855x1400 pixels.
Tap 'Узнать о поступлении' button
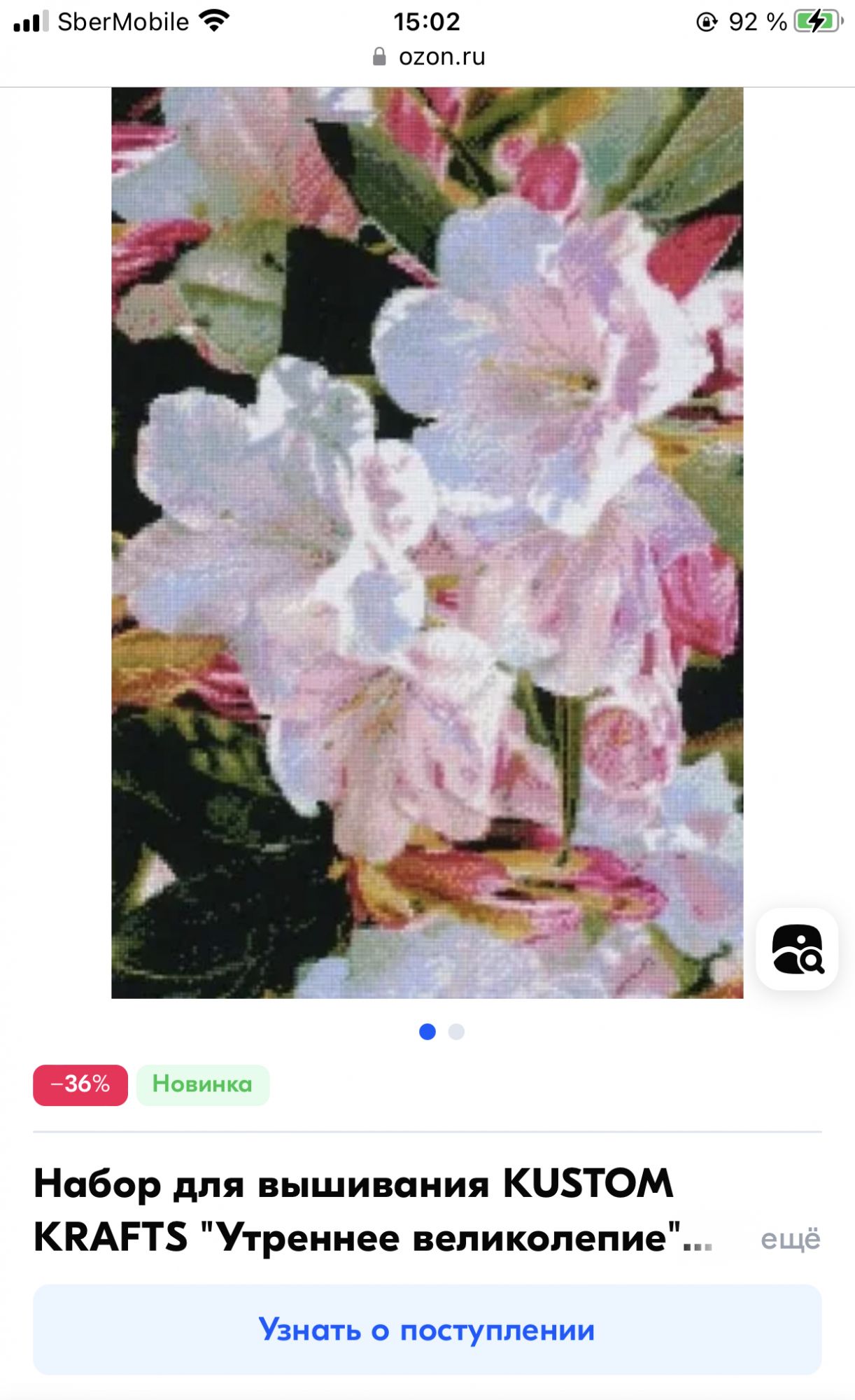[x=427, y=1329]
